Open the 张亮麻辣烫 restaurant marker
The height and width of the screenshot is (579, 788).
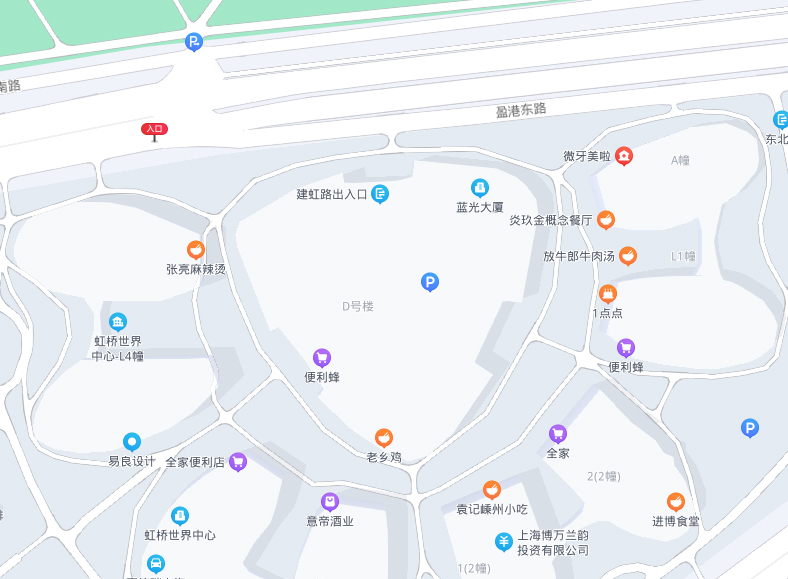[x=196, y=250]
